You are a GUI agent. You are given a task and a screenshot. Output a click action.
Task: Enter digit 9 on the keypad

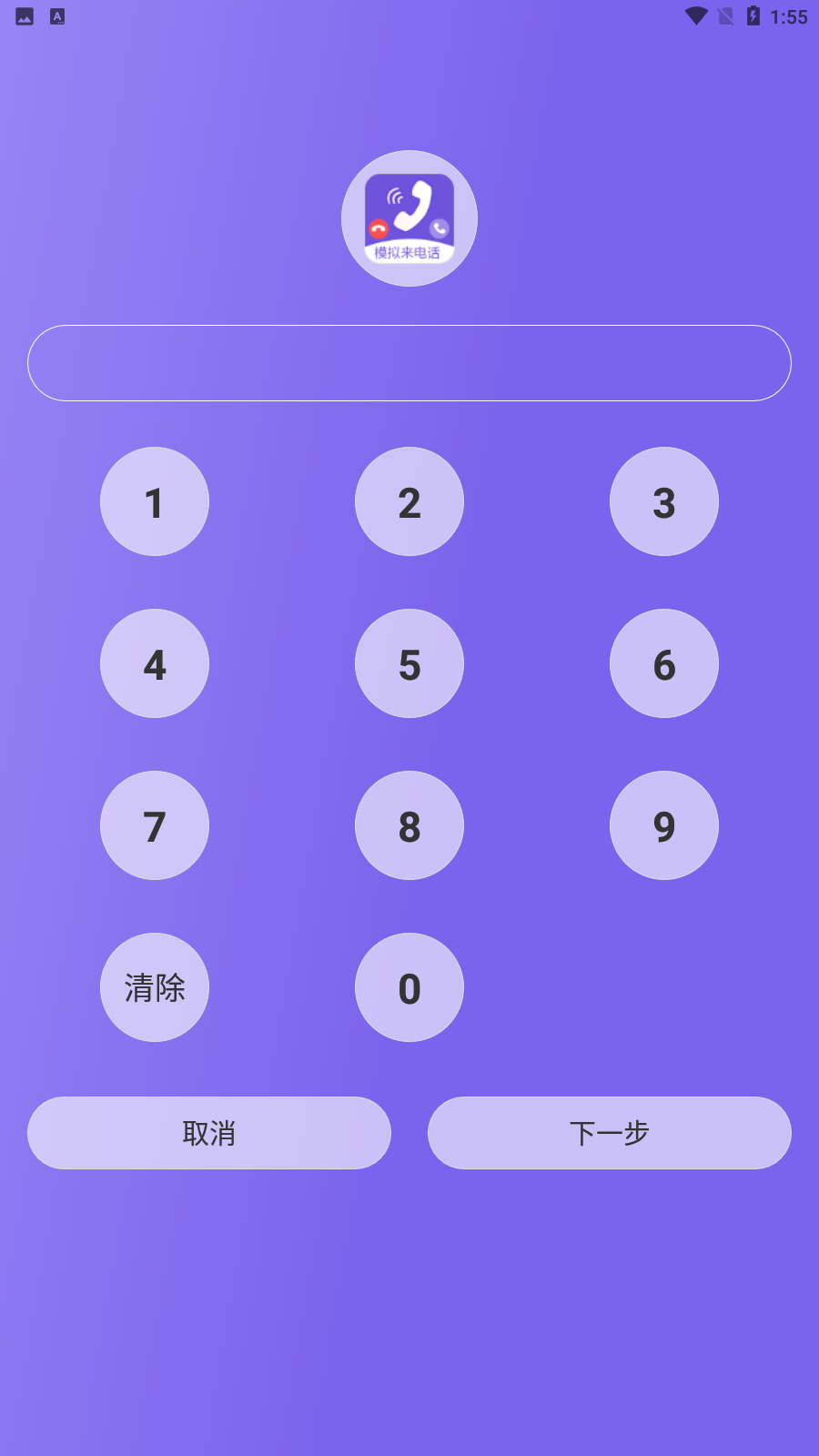pos(664,825)
